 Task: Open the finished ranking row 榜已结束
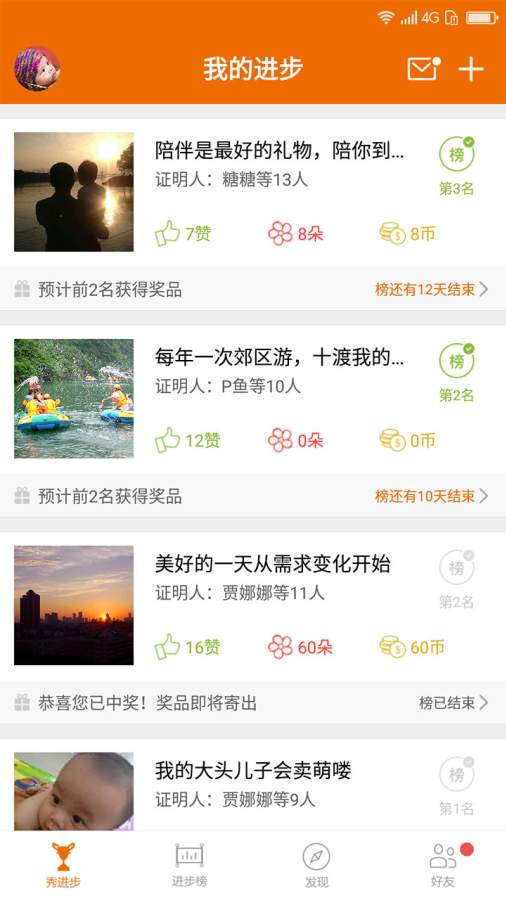tap(253, 703)
